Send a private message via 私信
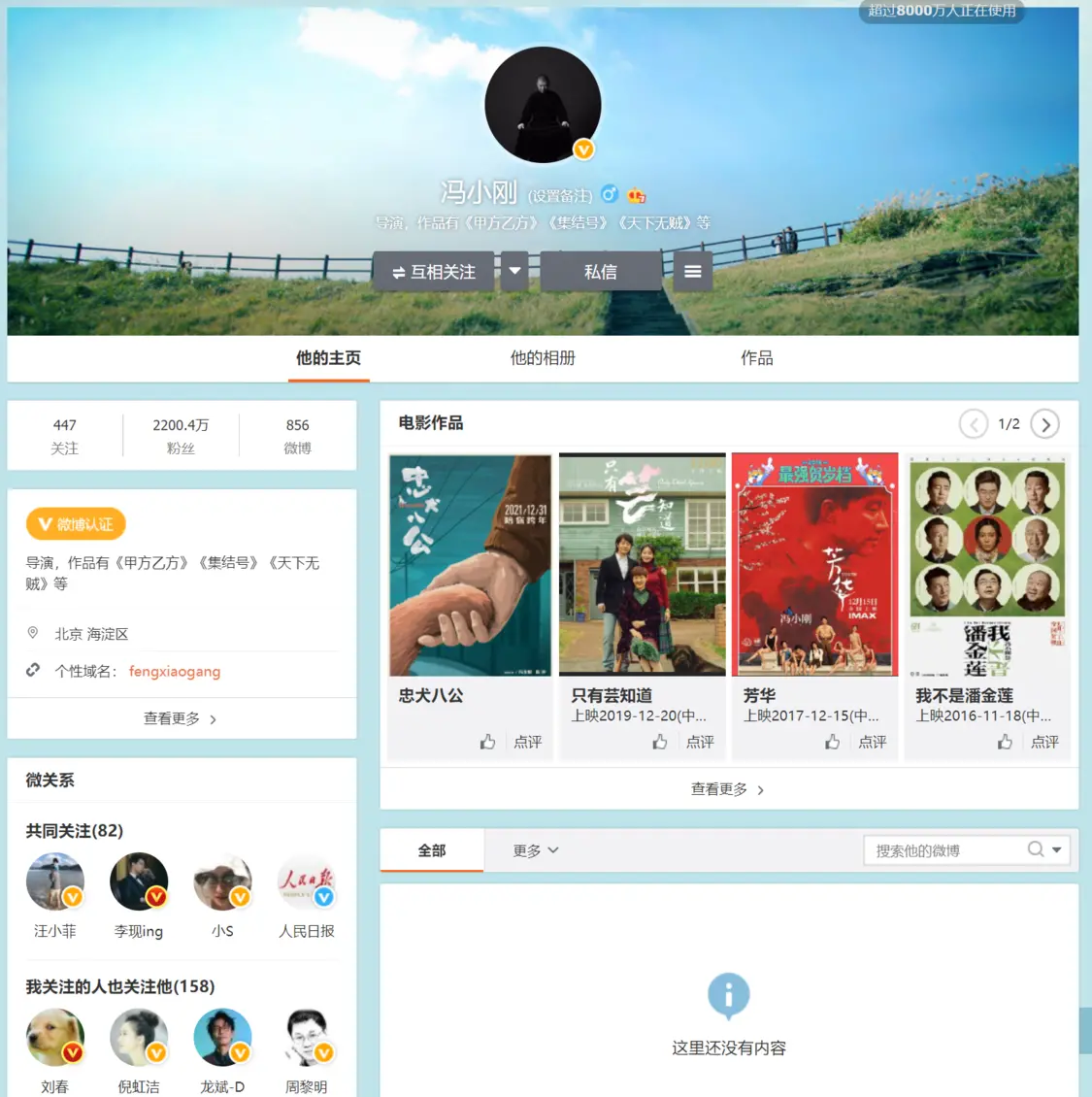The width and height of the screenshot is (1092, 1097). click(x=600, y=272)
